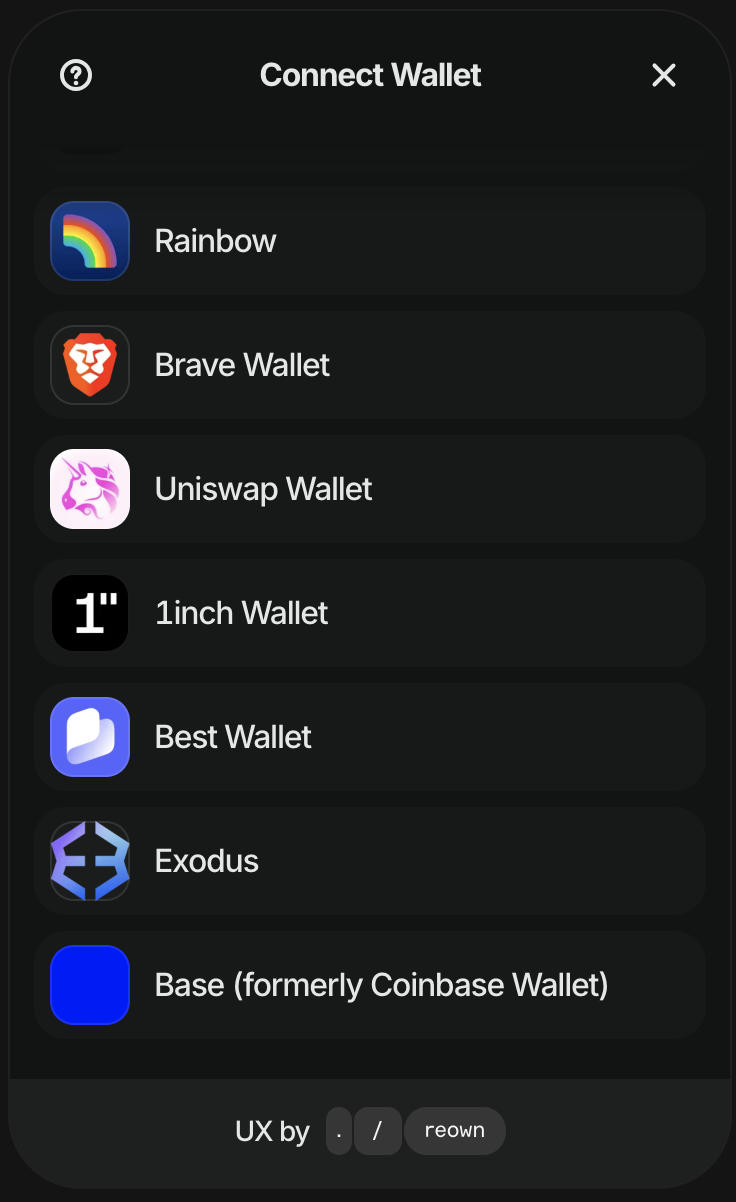Pick the 1inch Wallet option
The image size is (736, 1202).
tap(369, 613)
